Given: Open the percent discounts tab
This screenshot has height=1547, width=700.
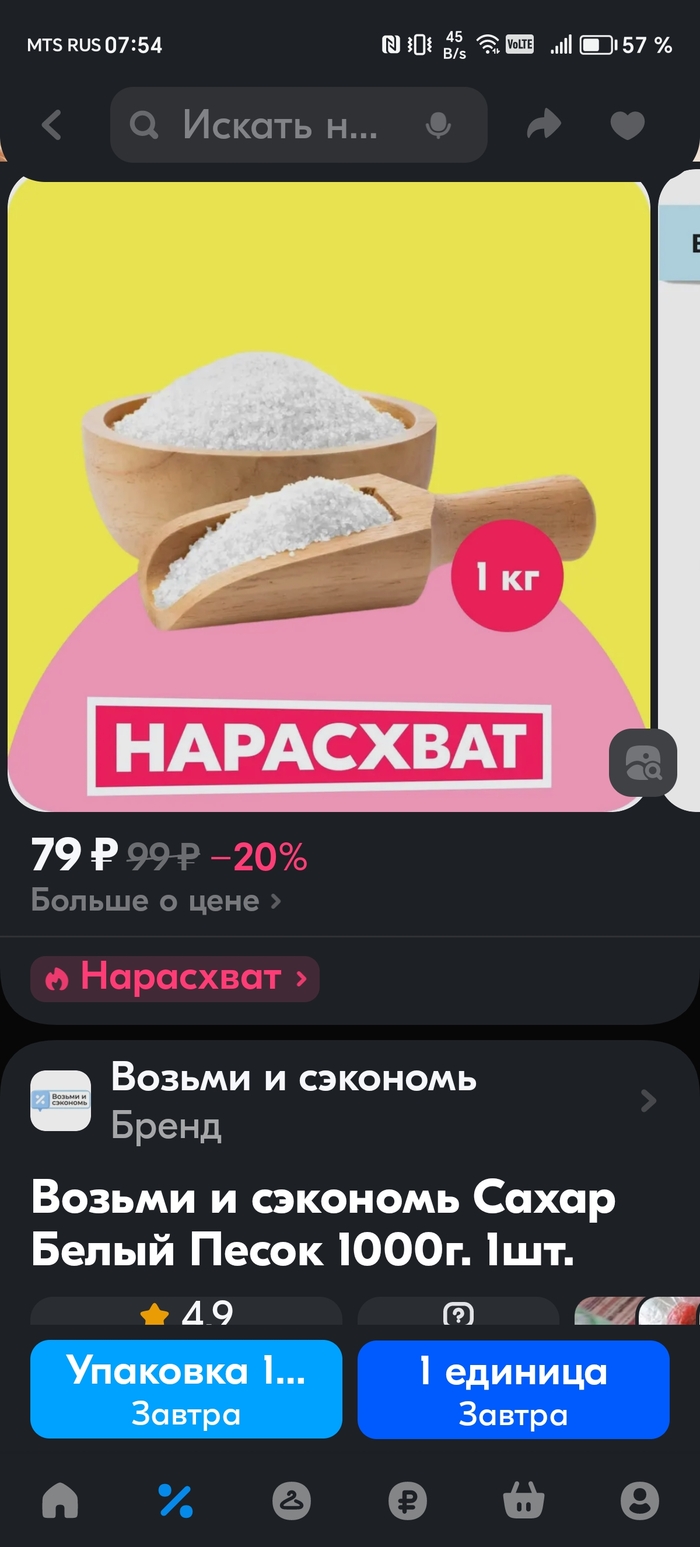Looking at the screenshot, I should pos(175,1500).
